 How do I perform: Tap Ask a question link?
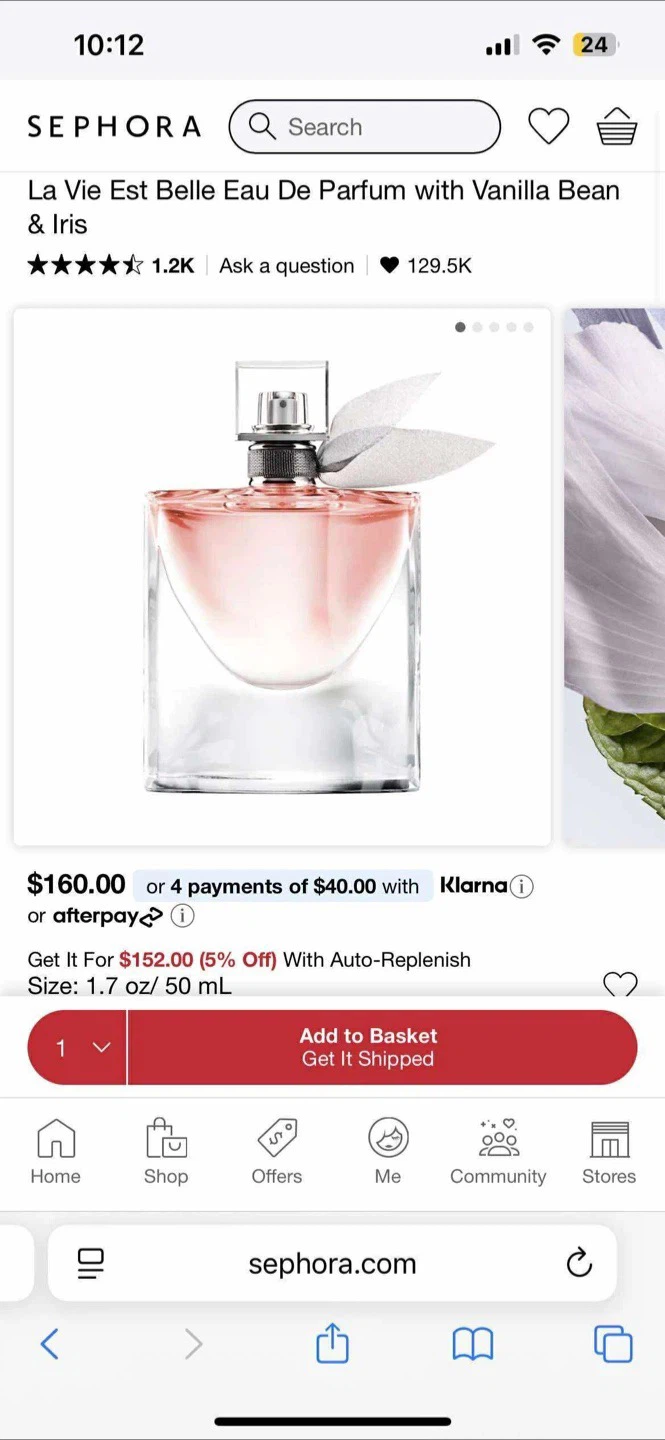coord(286,266)
